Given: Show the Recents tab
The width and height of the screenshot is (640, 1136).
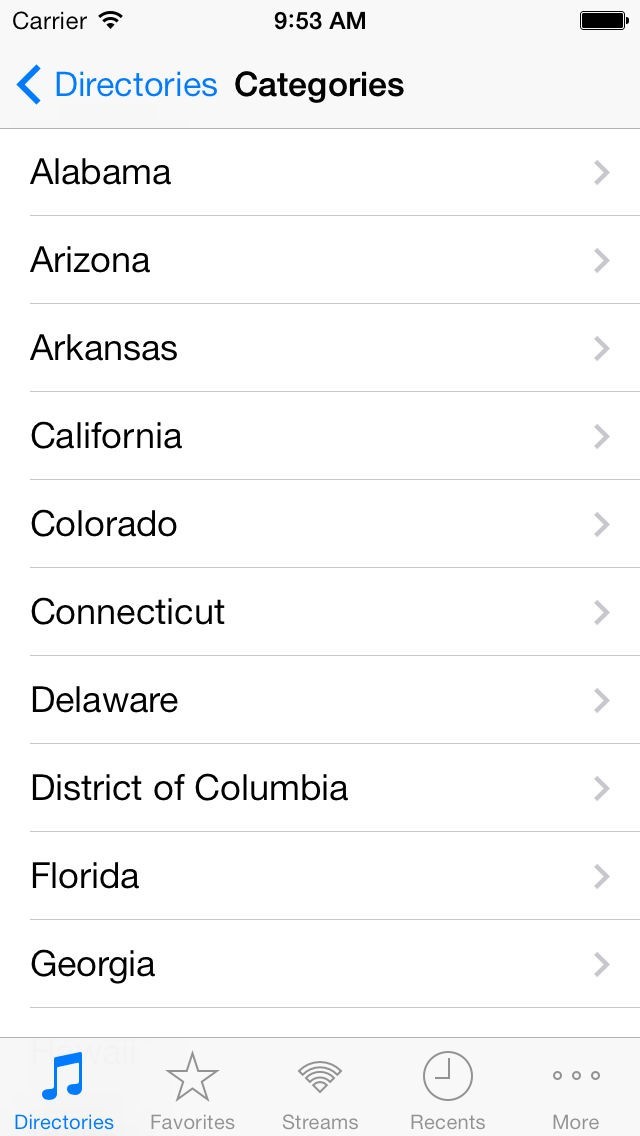Looking at the screenshot, I should coord(448,1090).
